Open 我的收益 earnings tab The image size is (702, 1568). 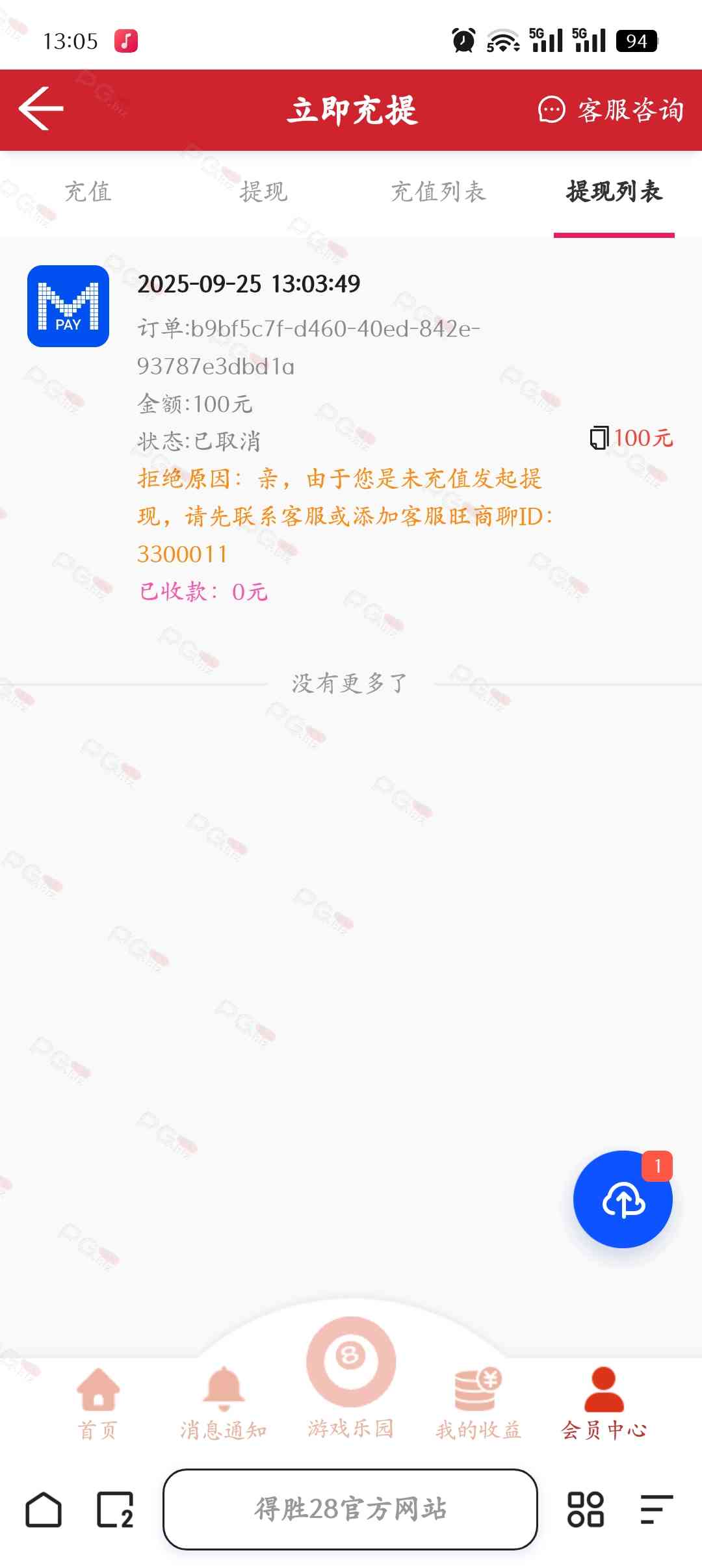point(478,1404)
